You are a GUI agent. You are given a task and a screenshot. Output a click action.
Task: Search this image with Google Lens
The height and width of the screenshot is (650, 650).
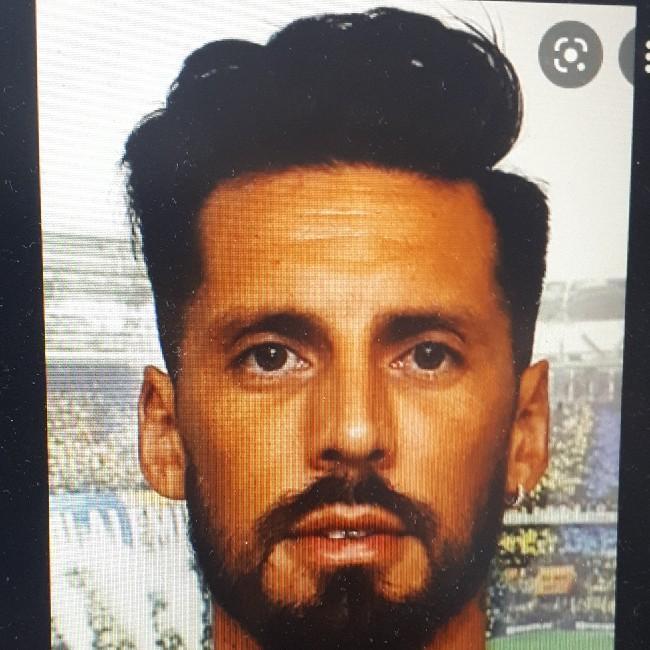click(x=570, y=54)
